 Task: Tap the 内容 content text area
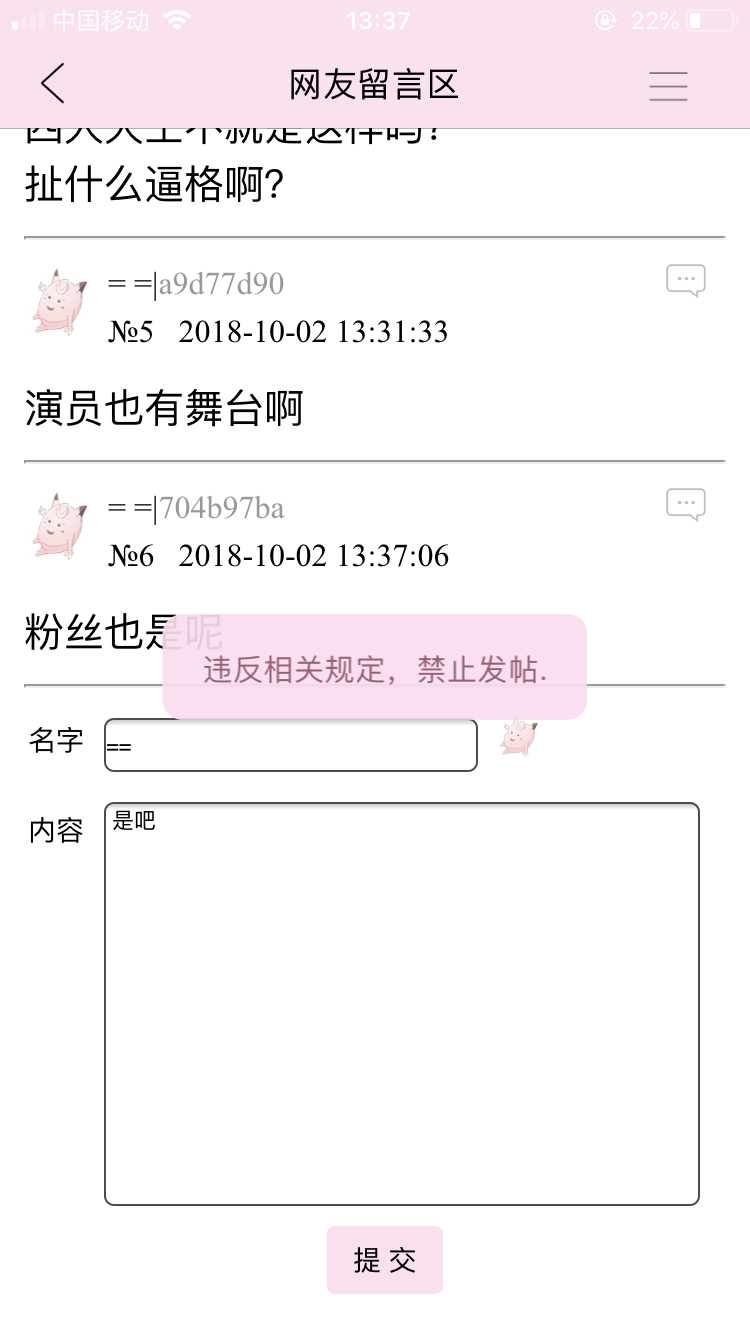pos(401,1004)
